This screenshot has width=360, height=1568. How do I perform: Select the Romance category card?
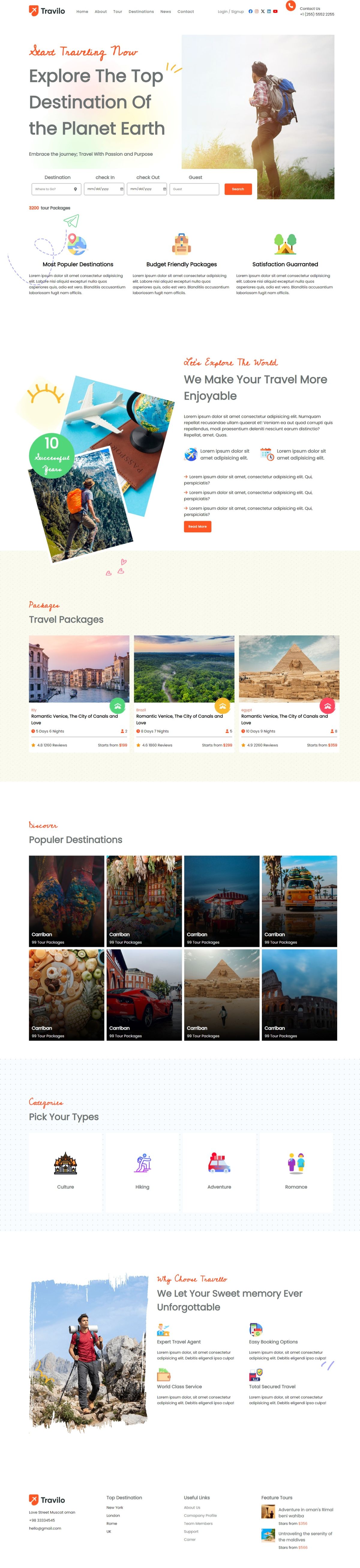(x=296, y=1172)
